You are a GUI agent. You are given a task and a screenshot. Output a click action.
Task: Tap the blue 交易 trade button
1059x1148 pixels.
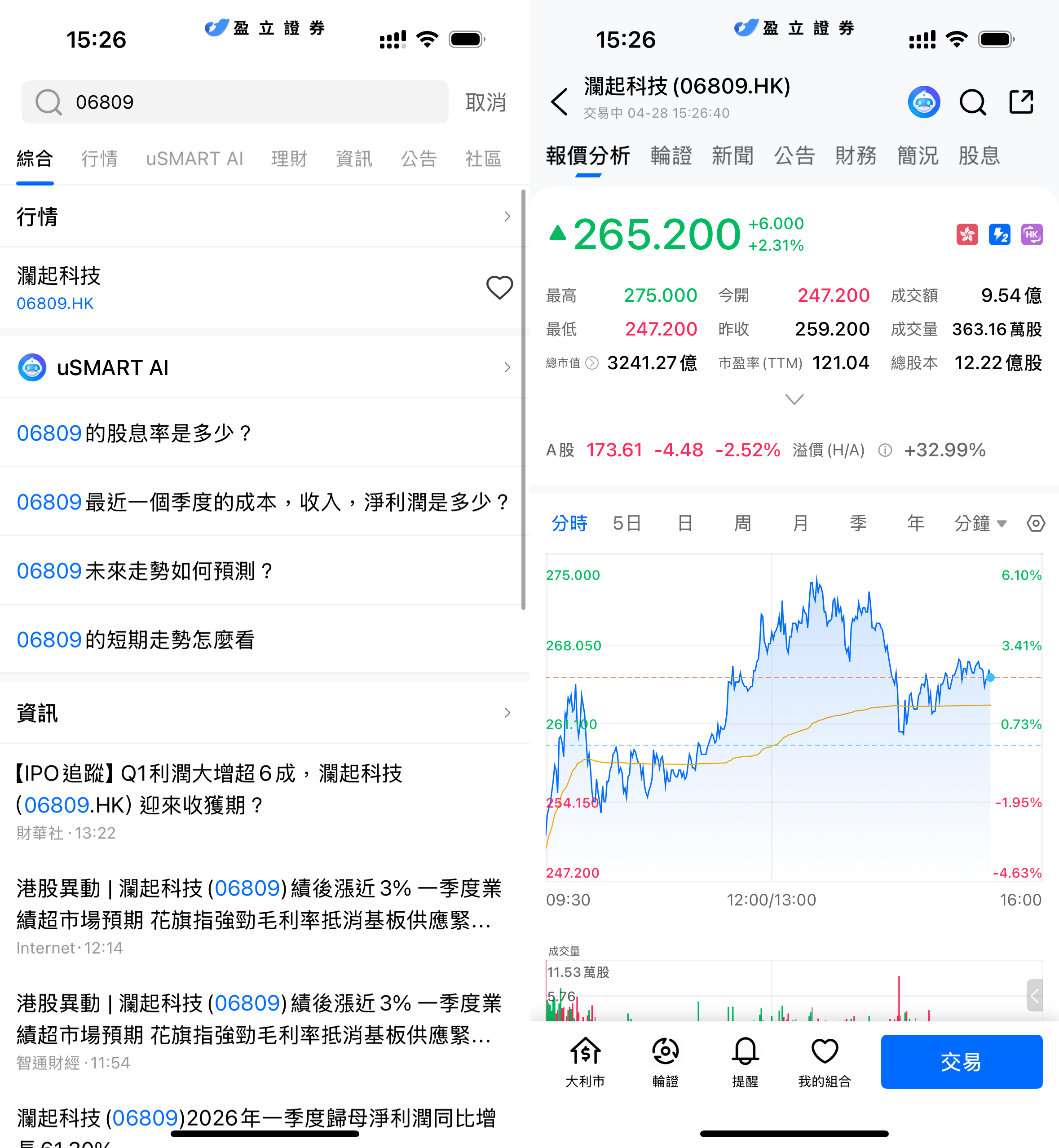click(961, 1061)
